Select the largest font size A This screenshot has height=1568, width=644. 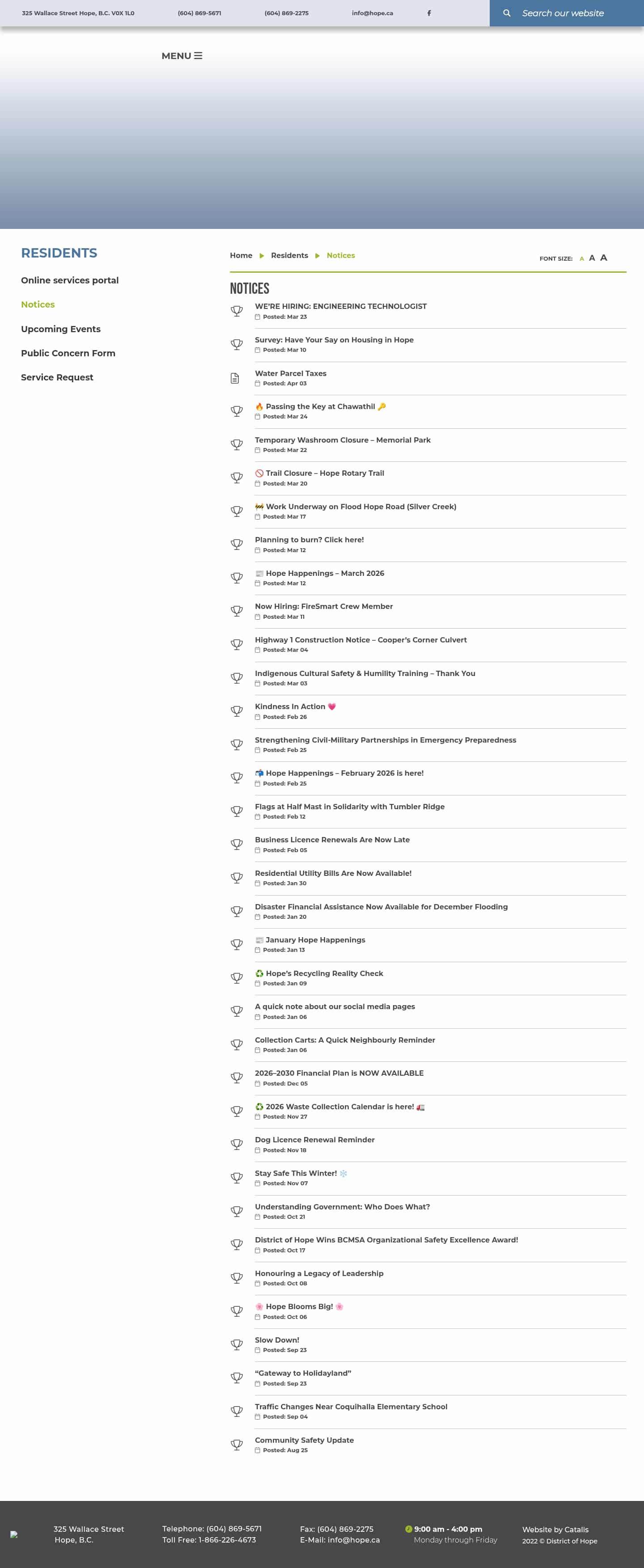pyautogui.click(x=603, y=258)
